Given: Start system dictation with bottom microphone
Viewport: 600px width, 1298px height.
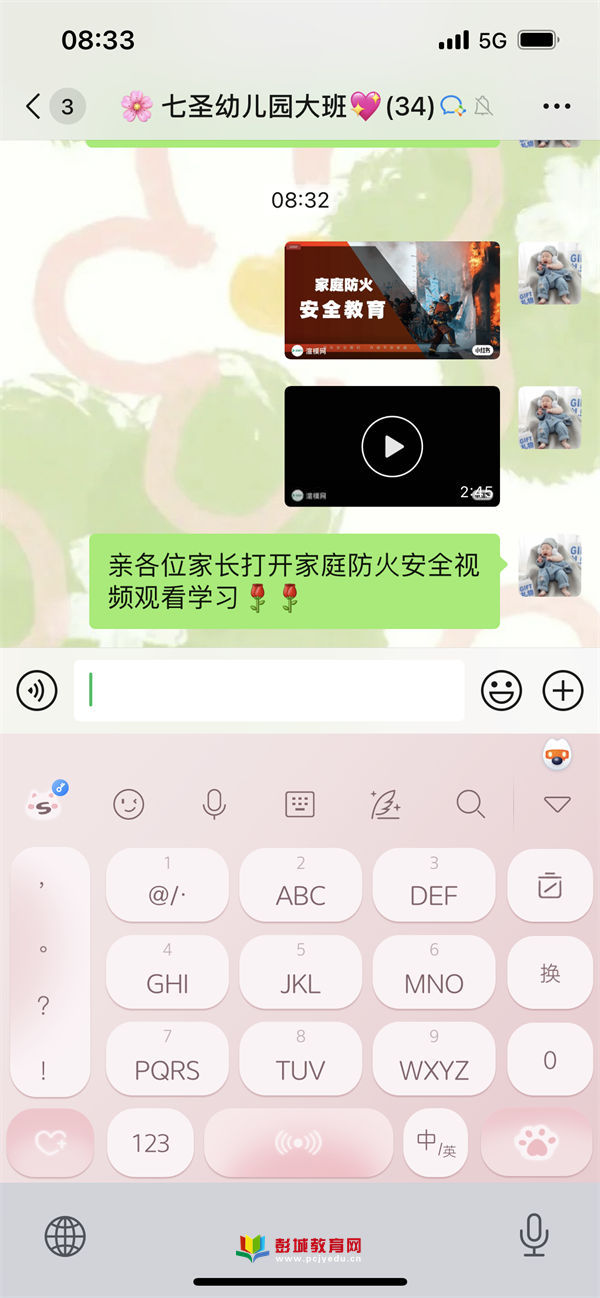Looking at the screenshot, I should click(534, 1235).
